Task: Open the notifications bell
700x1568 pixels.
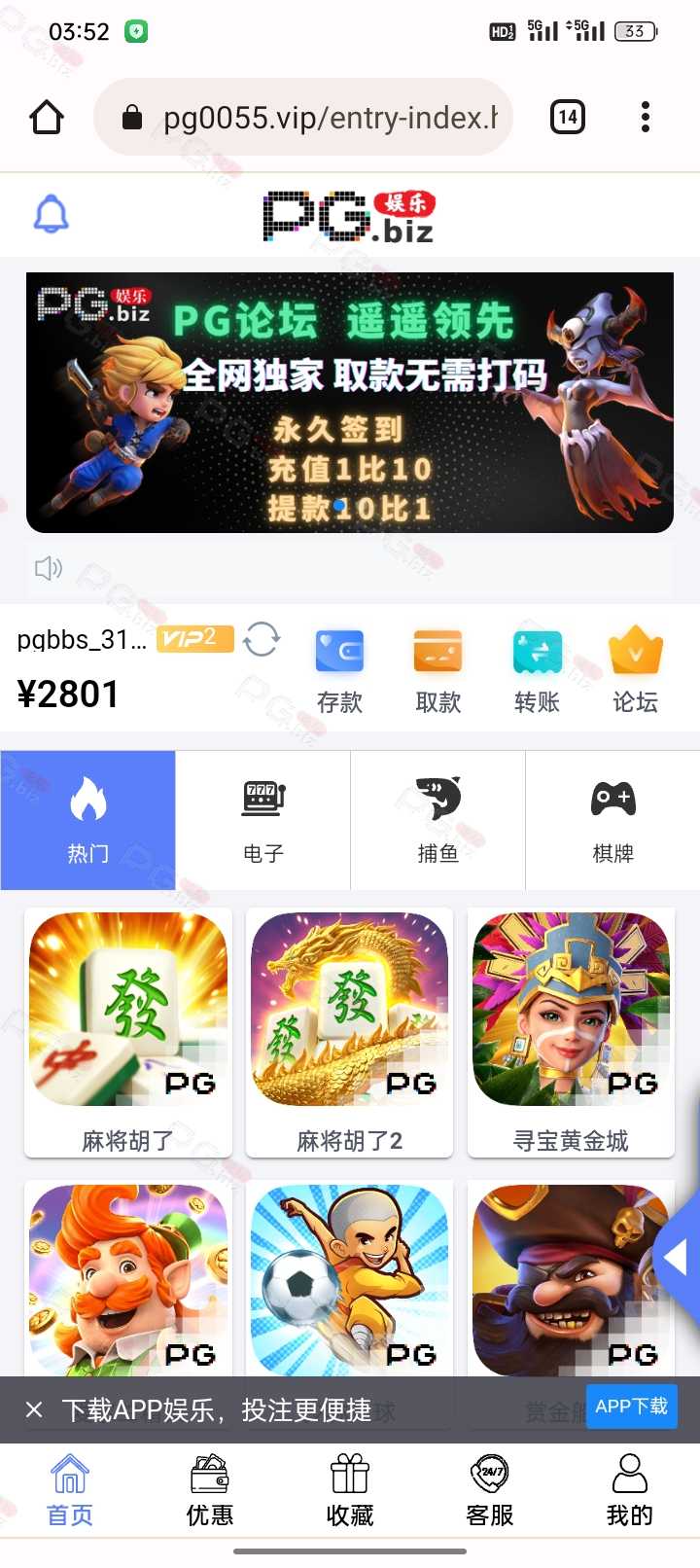Action: coord(52,214)
